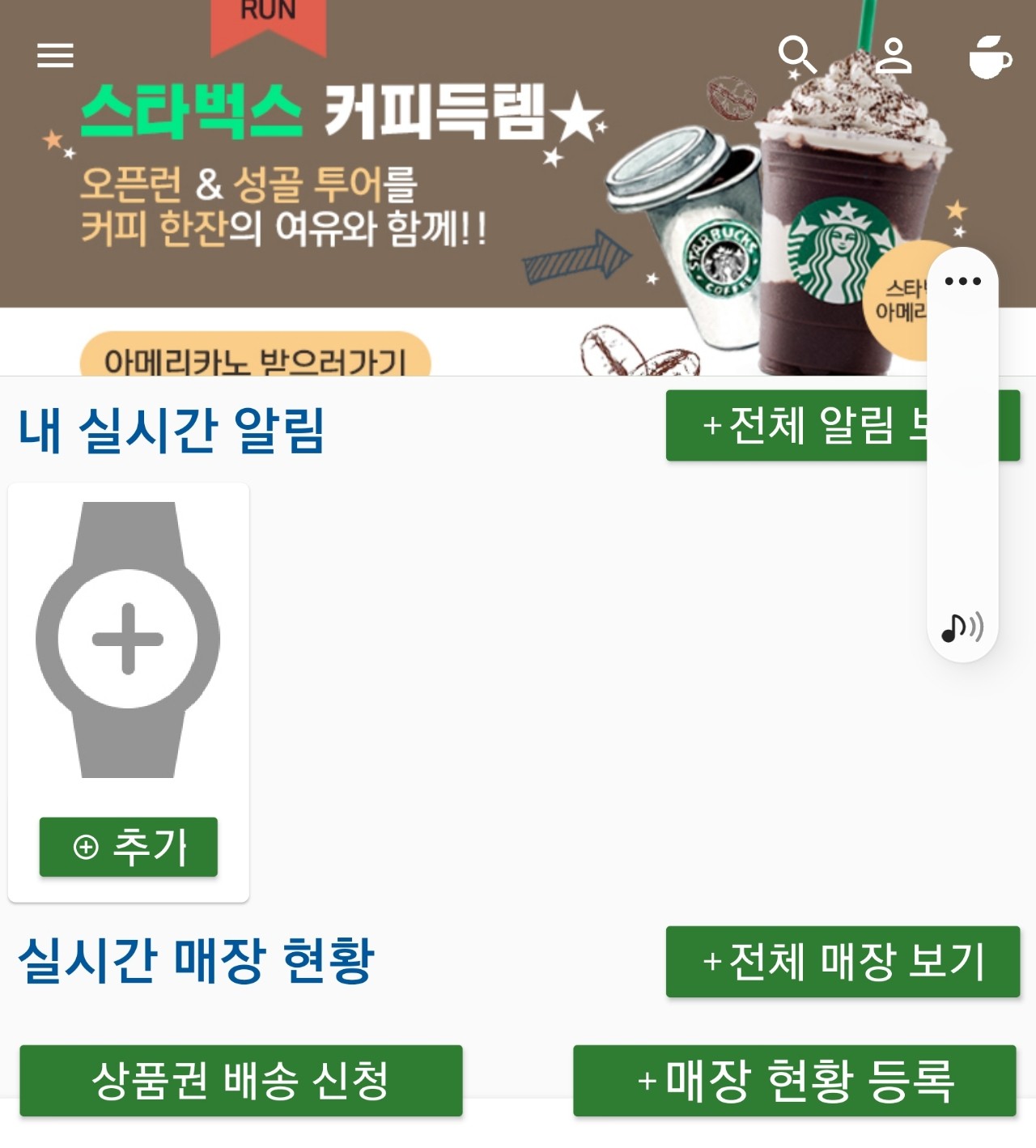Open +전체 매장 보기
Screen dimensions: 1036x1148
point(843,962)
